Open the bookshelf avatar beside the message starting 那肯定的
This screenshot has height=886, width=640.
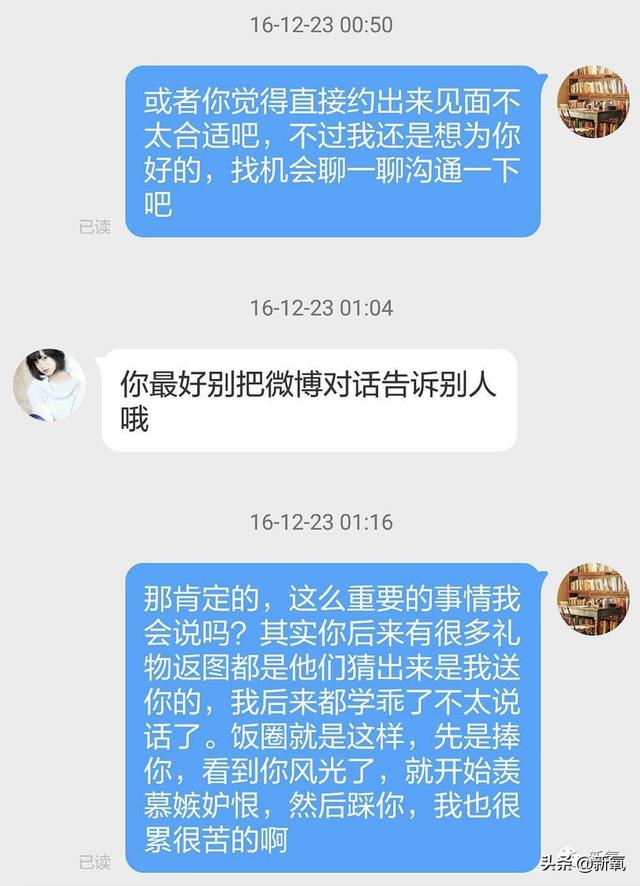point(592,599)
